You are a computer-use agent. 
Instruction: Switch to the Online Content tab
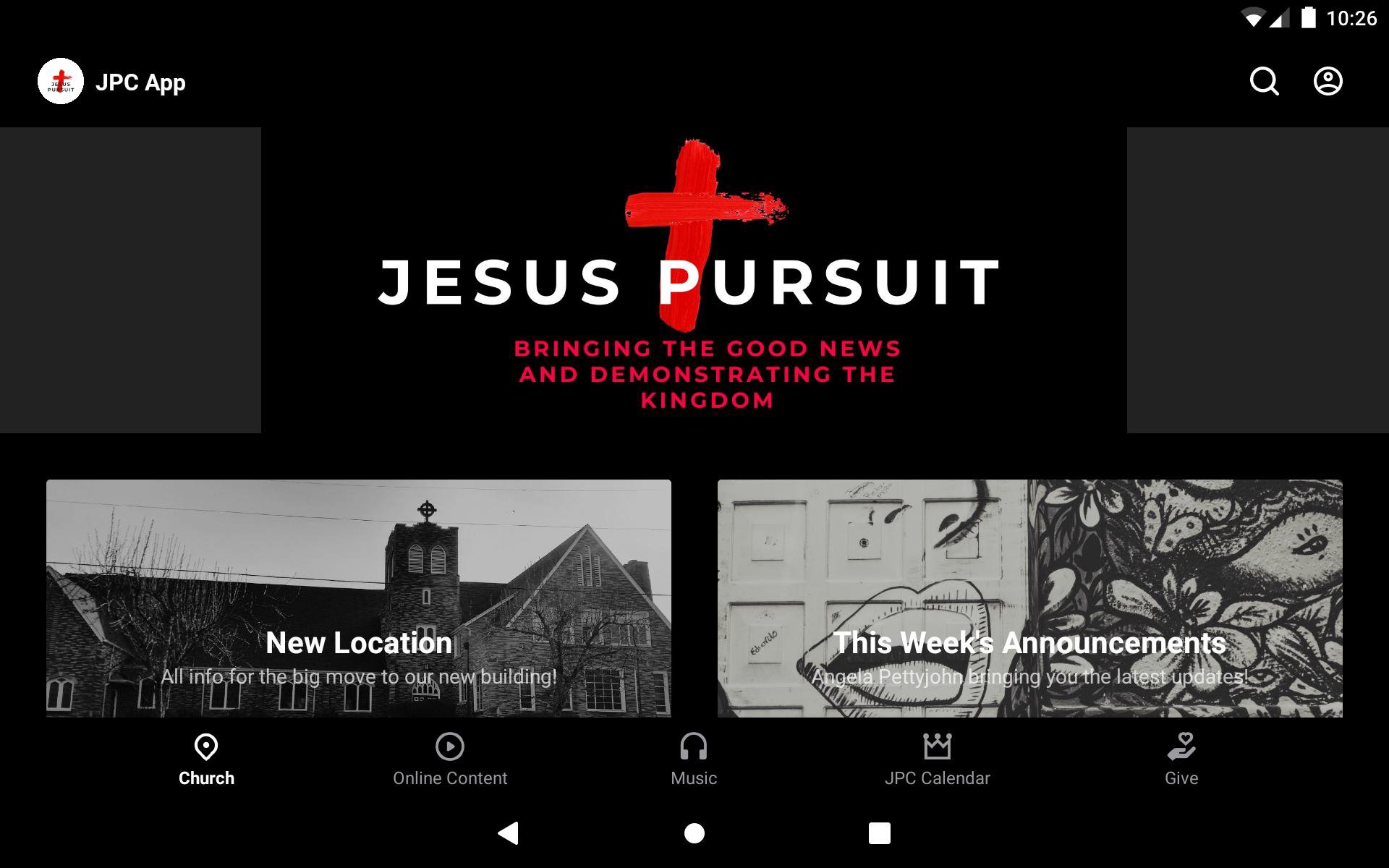[450, 759]
